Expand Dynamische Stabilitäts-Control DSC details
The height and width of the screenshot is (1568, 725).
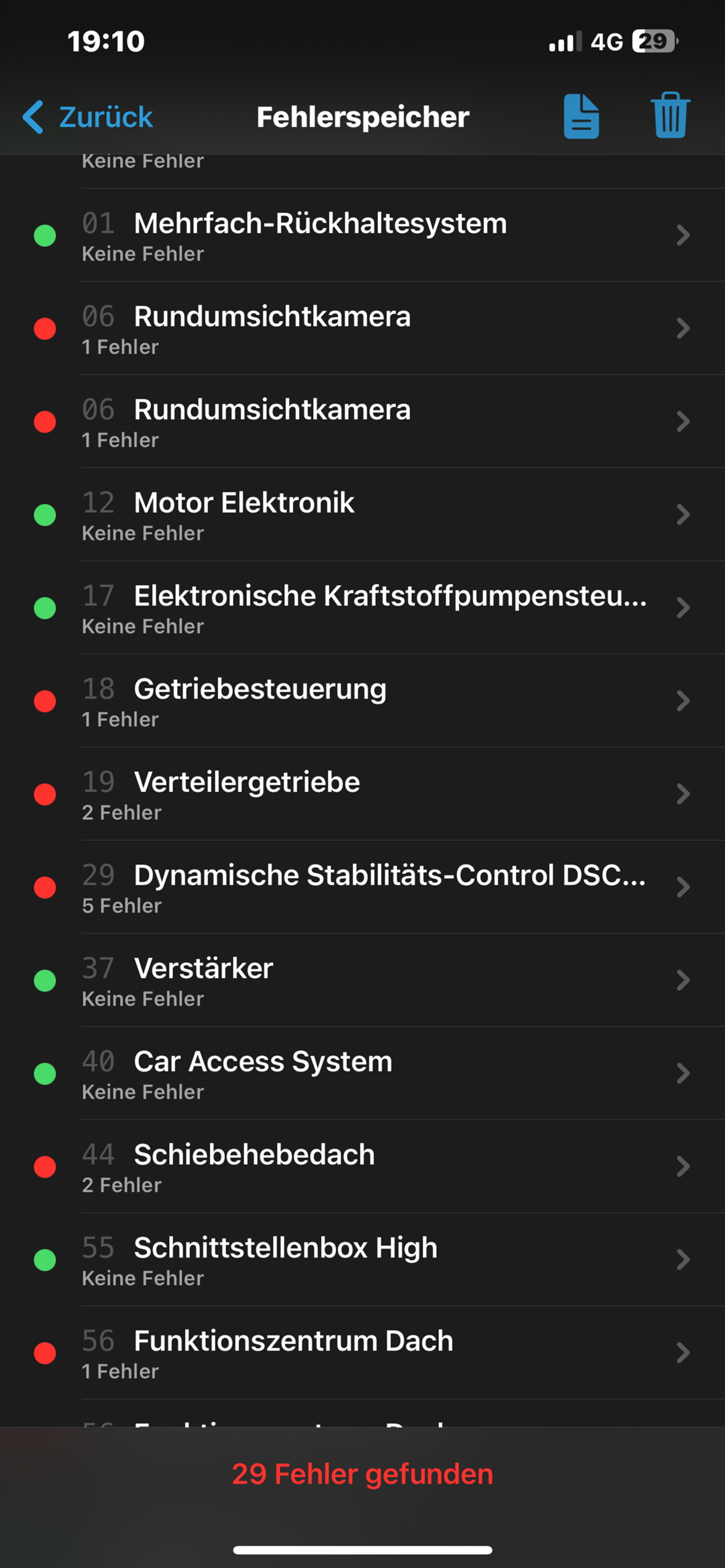683,888
